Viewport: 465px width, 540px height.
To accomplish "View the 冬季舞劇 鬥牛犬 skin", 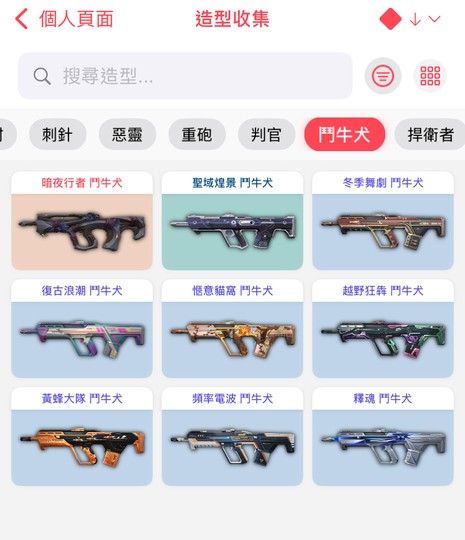I will pyautogui.click(x=383, y=221).
